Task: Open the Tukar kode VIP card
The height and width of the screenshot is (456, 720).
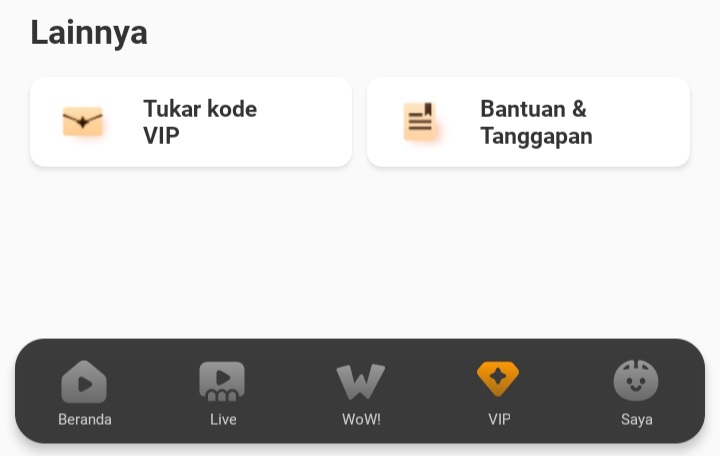Action: coord(191,122)
